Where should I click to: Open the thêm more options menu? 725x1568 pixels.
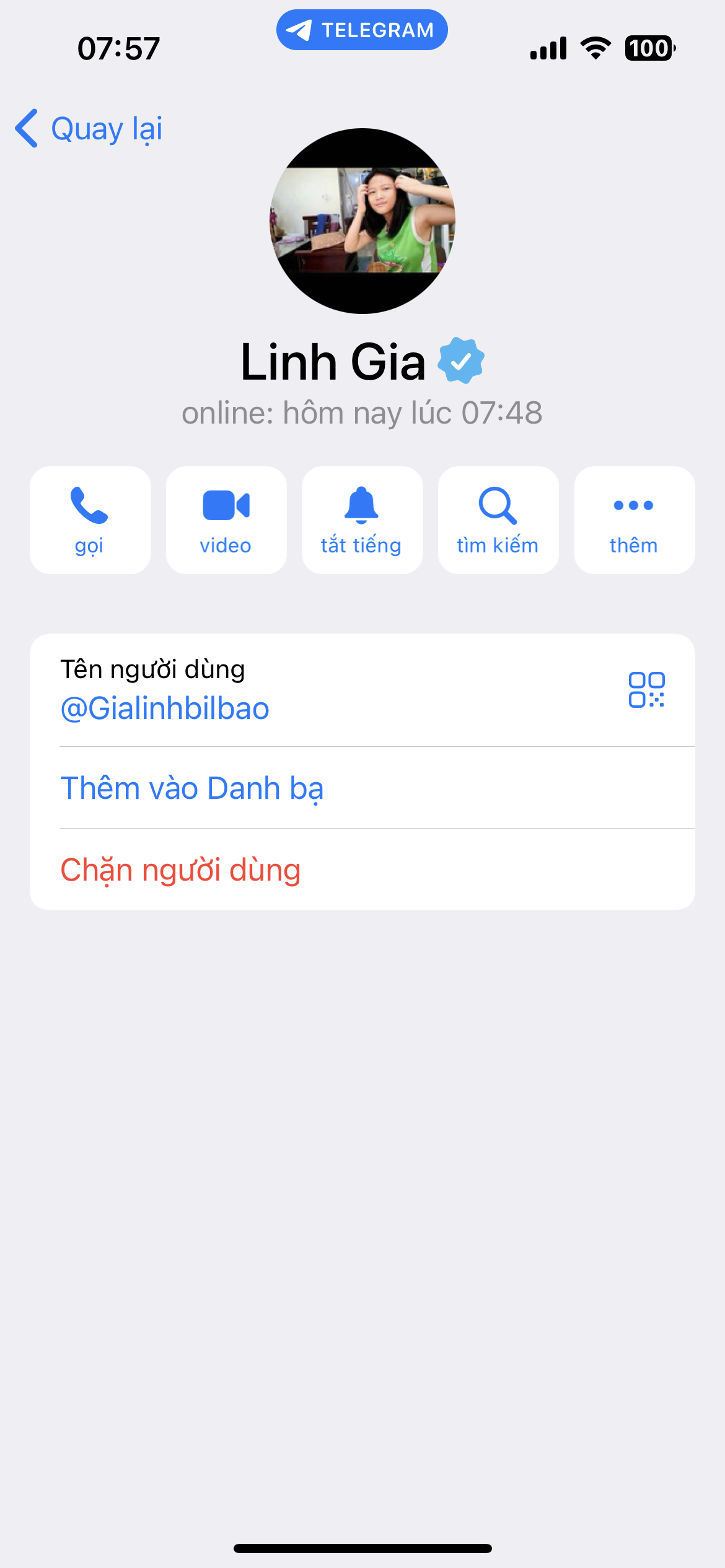click(635, 520)
